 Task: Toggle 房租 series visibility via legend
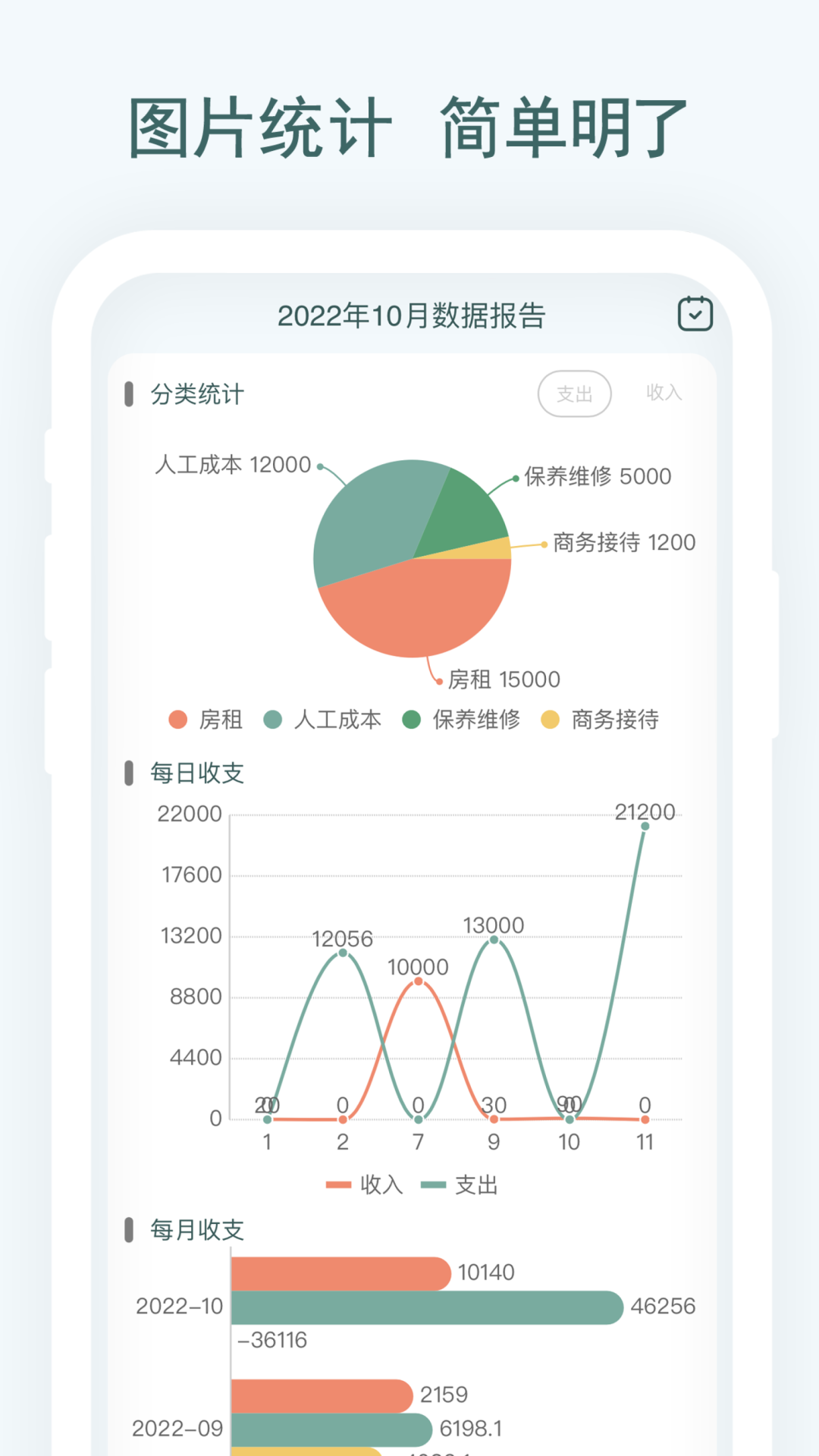204,720
